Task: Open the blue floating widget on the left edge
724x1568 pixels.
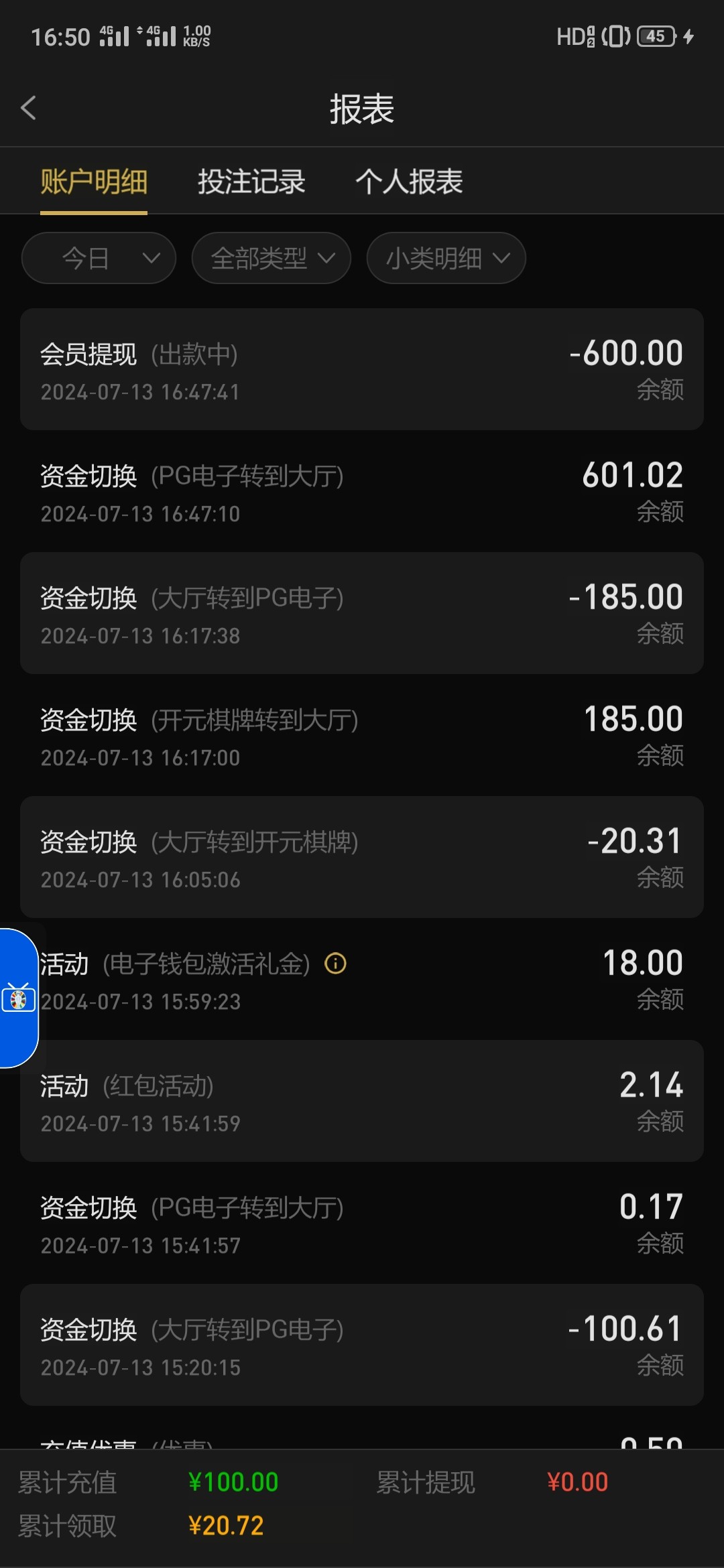Action: pos(19,998)
